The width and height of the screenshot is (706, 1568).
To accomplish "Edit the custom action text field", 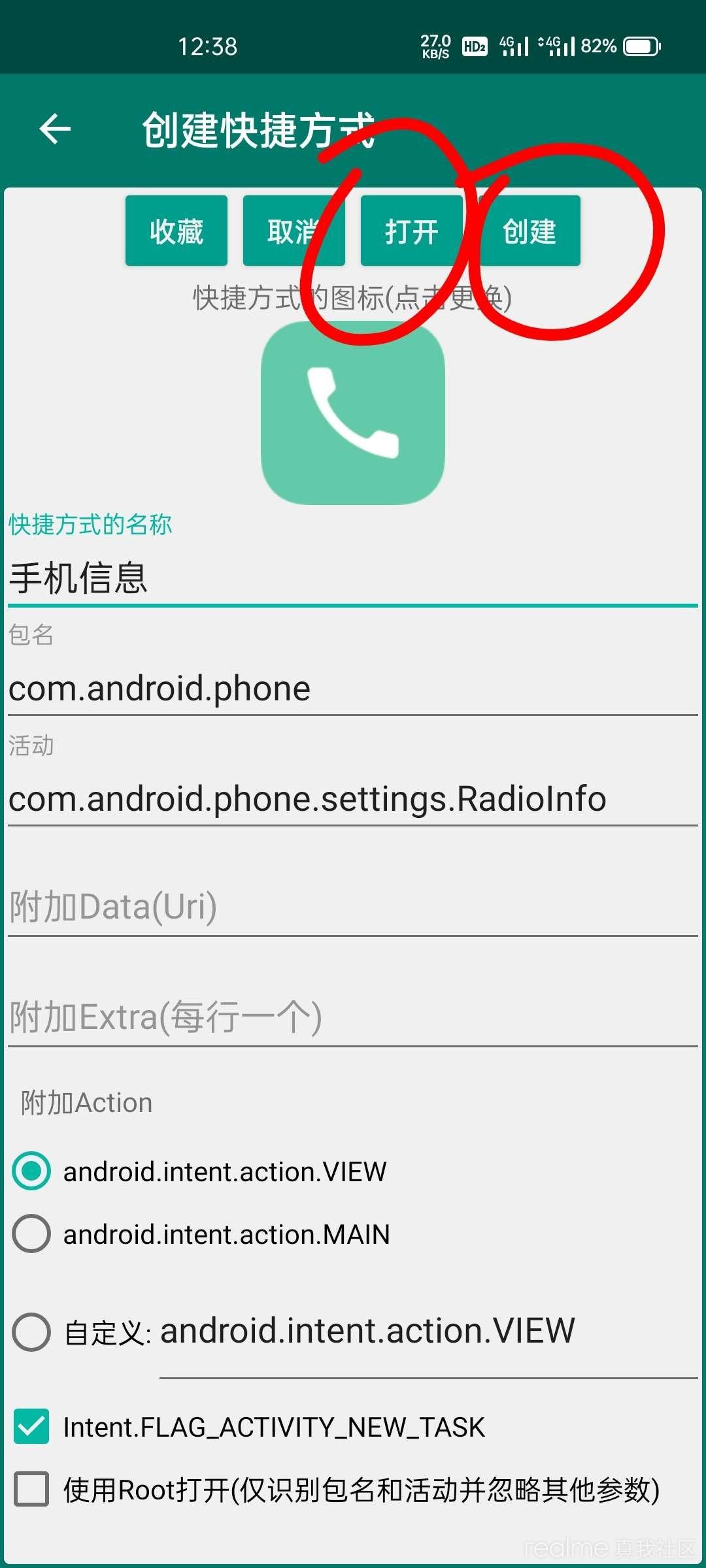I will coord(429,1333).
